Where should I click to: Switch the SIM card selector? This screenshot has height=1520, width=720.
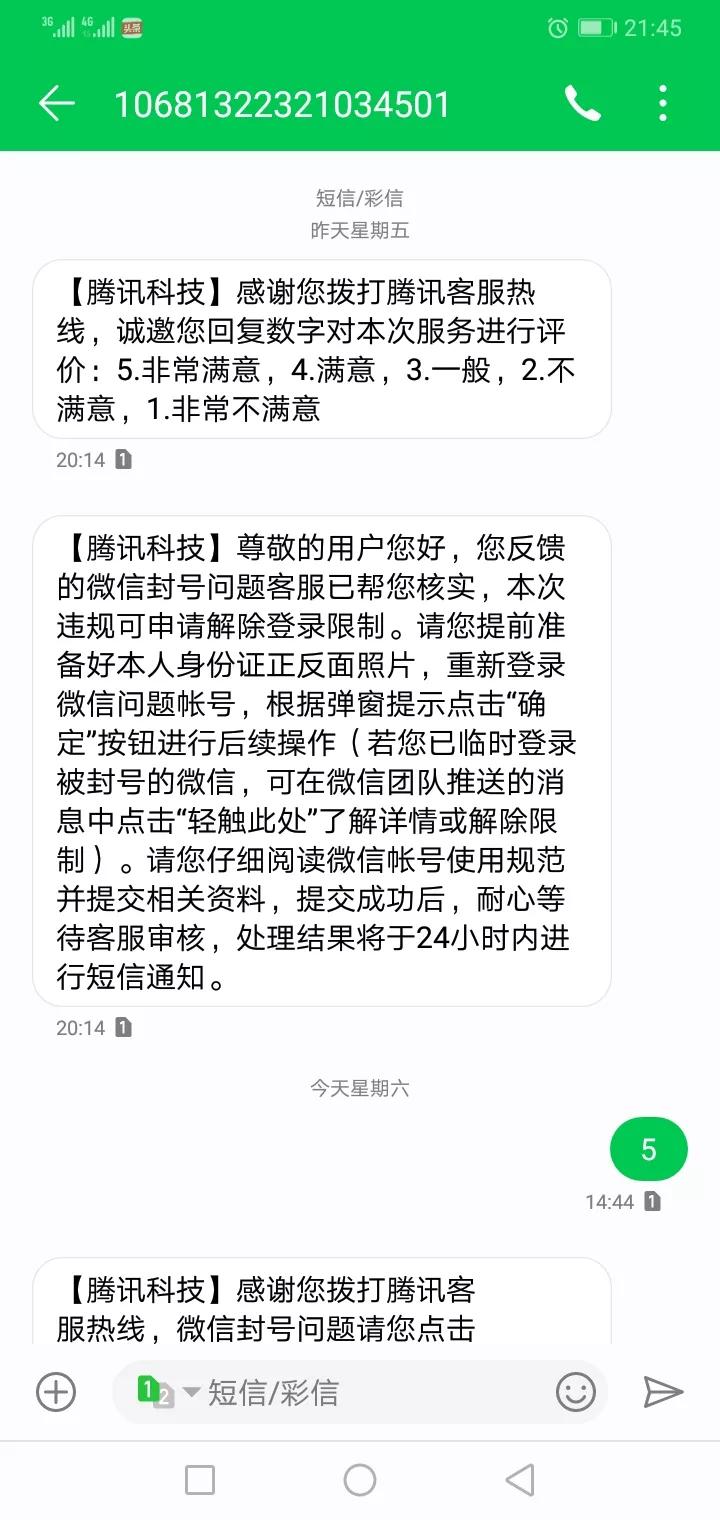(x=166, y=1392)
